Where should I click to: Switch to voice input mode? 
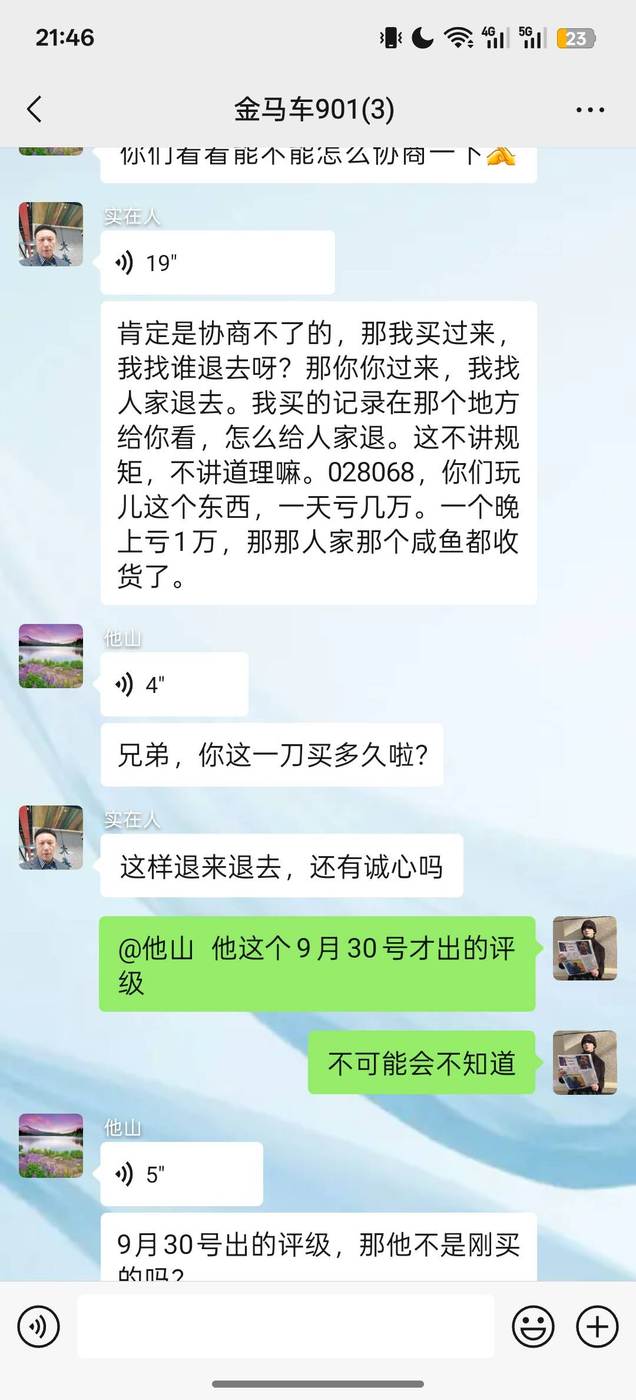click(x=39, y=1327)
